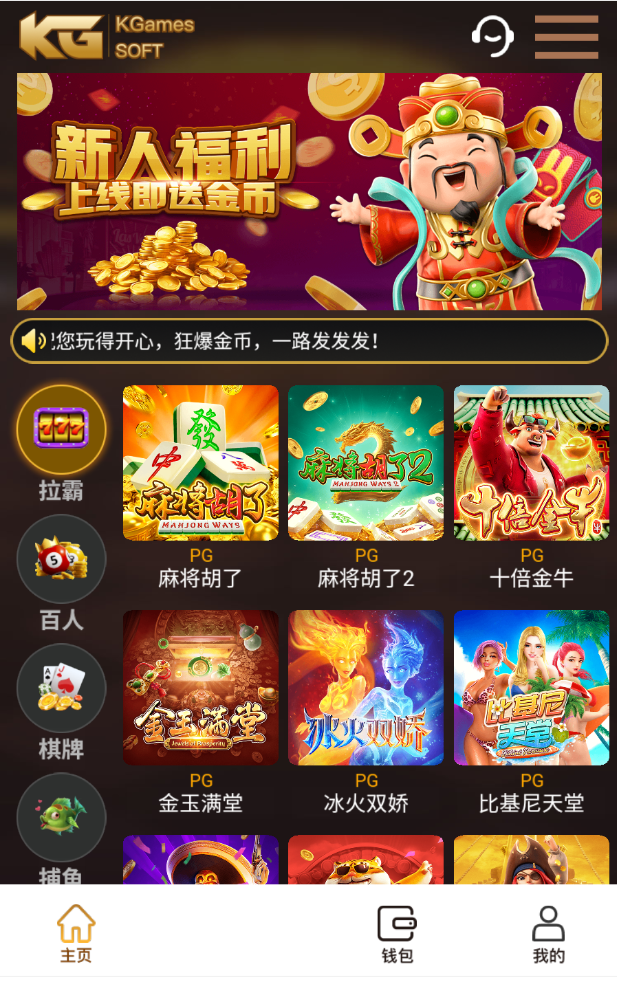
Task: Switch to the 钱包 wallet tab
Action: [x=397, y=933]
